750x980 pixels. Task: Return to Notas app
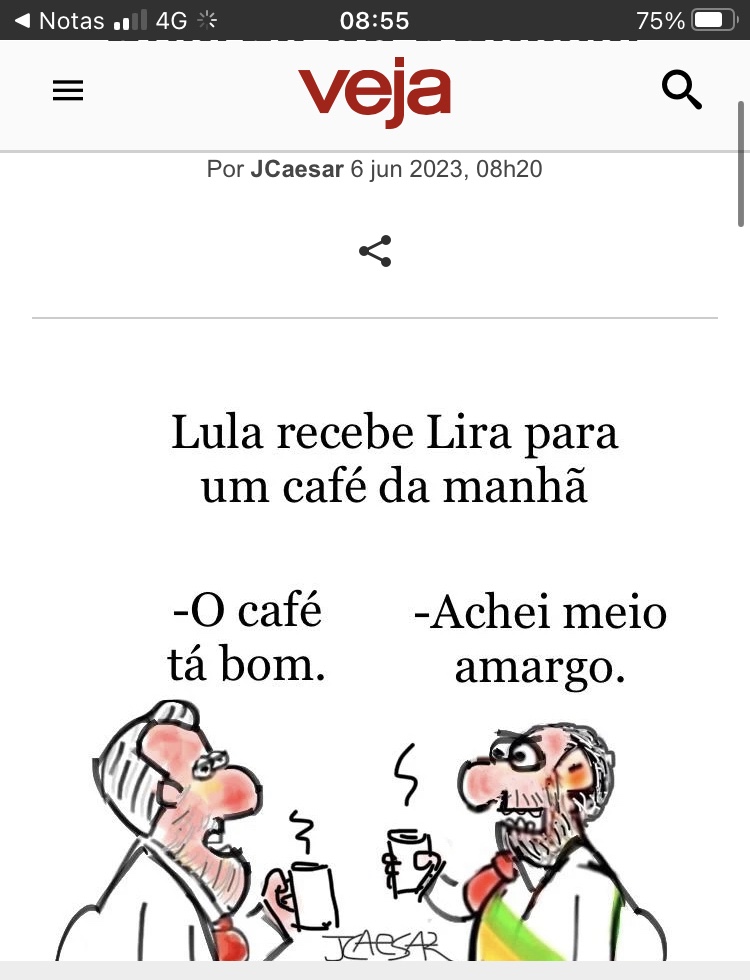58,20
